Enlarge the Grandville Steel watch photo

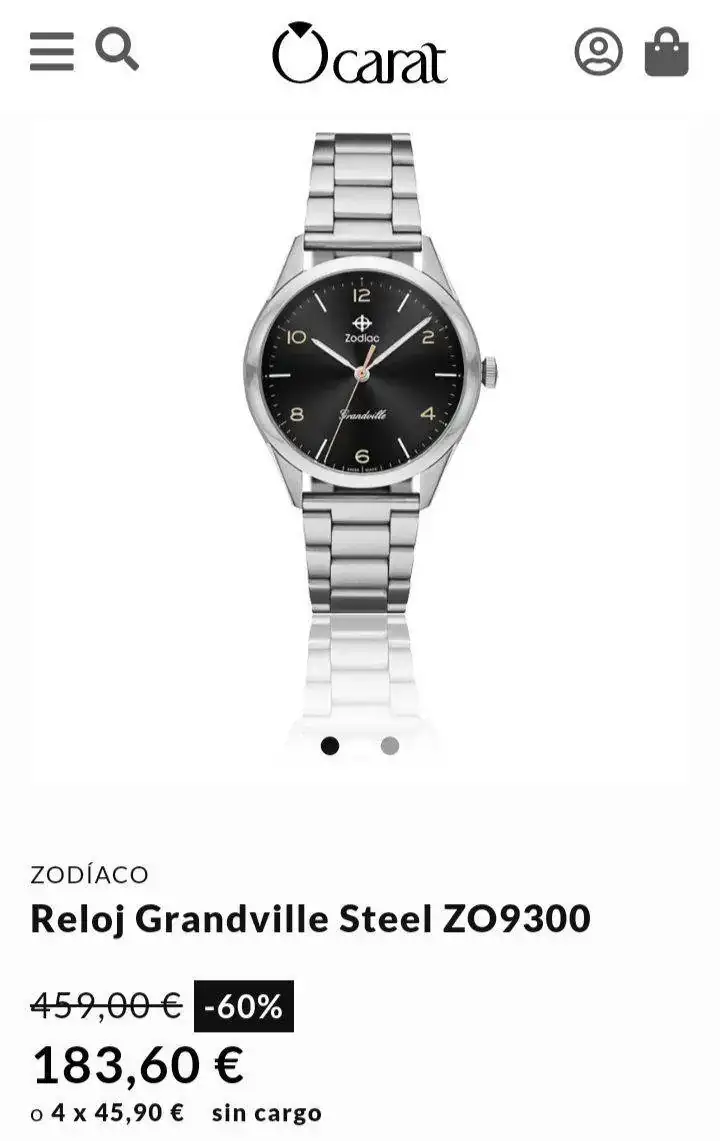tap(362, 400)
